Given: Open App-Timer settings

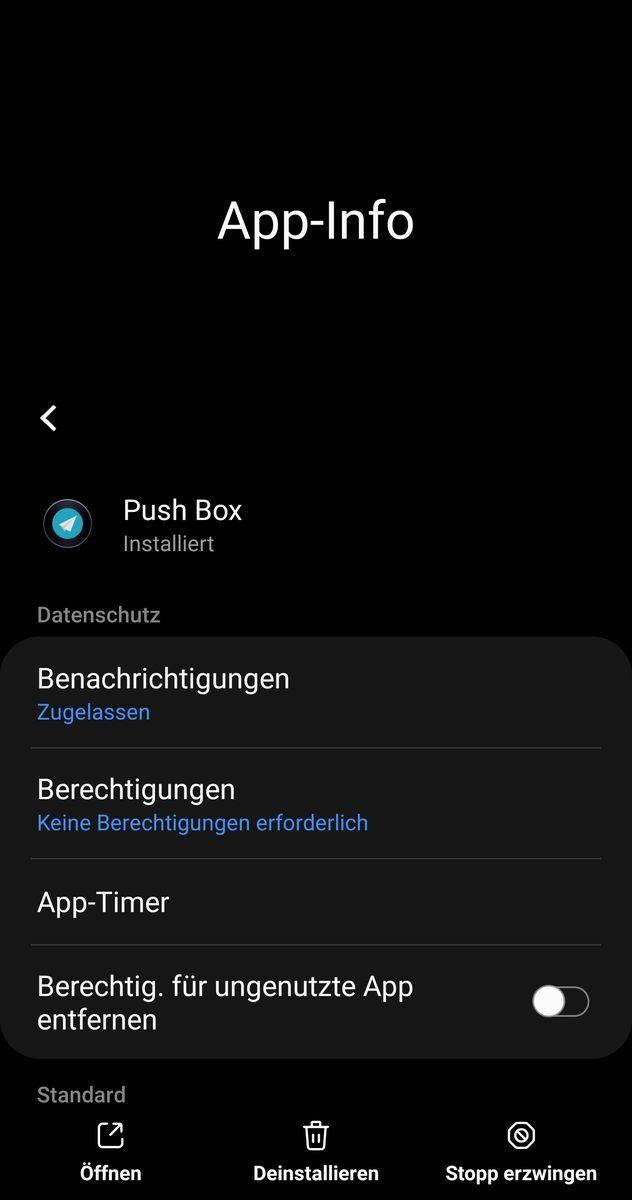Looking at the screenshot, I should point(316,902).
